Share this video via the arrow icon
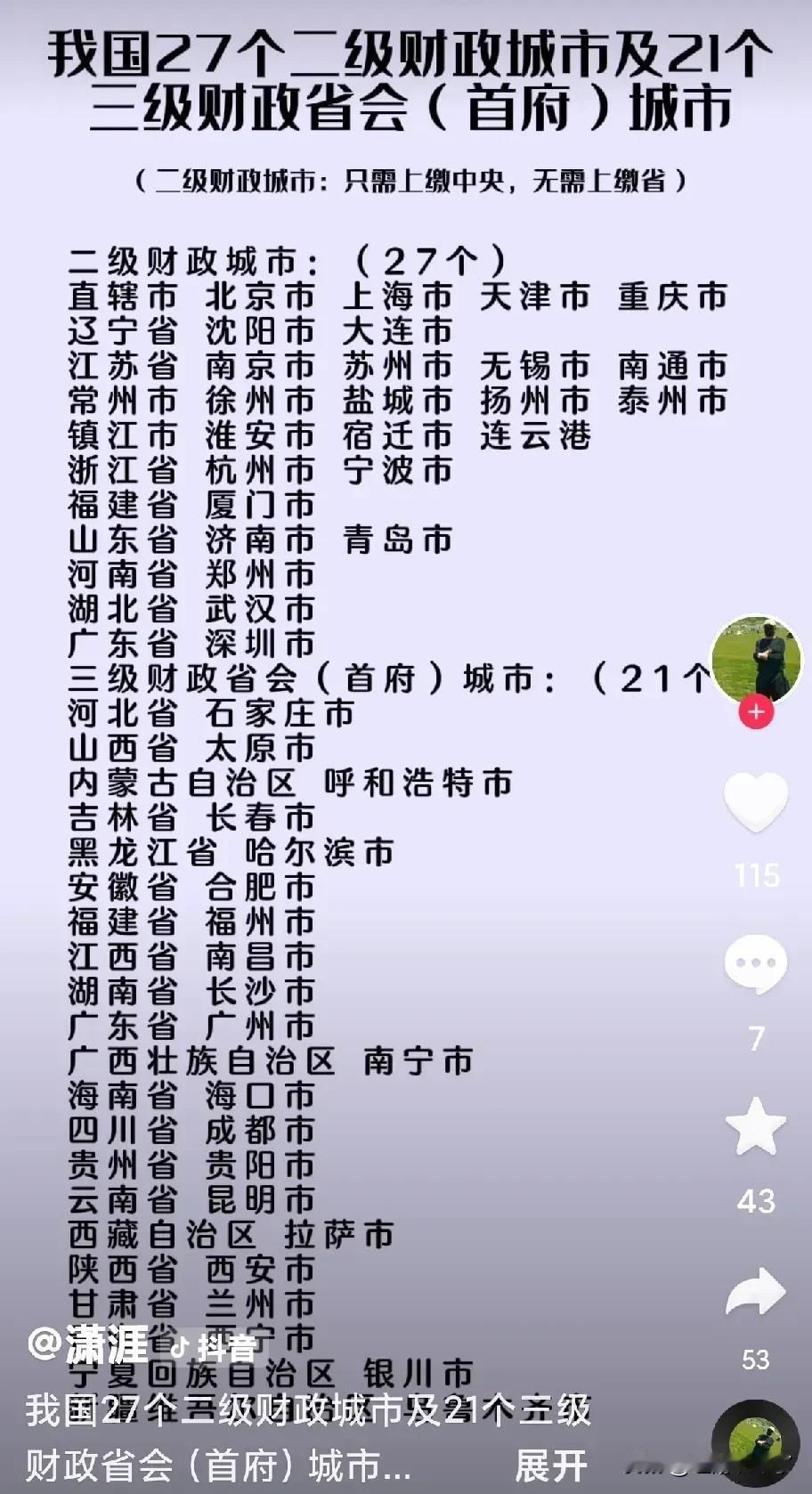 point(756,1291)
